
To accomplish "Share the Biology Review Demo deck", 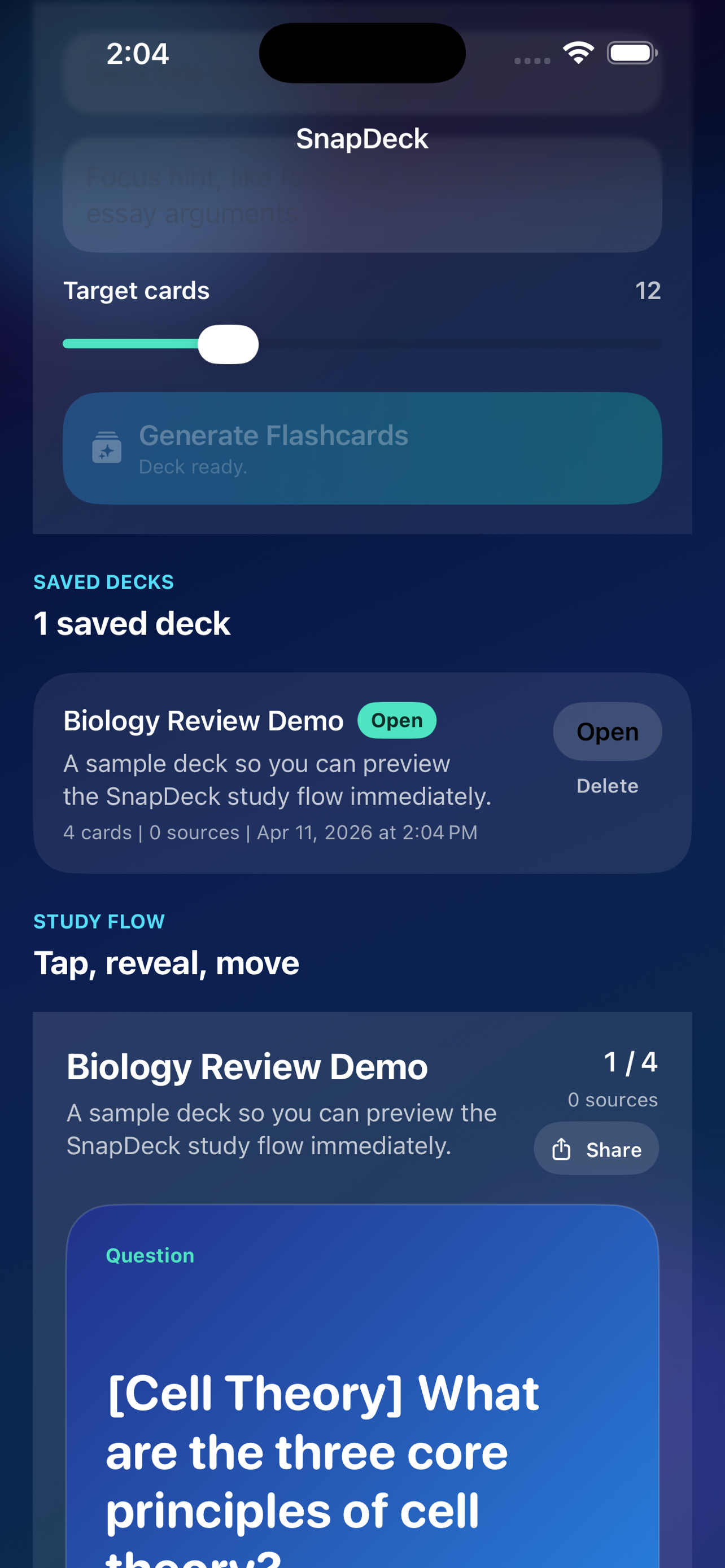I will [x=596, y=1149].
